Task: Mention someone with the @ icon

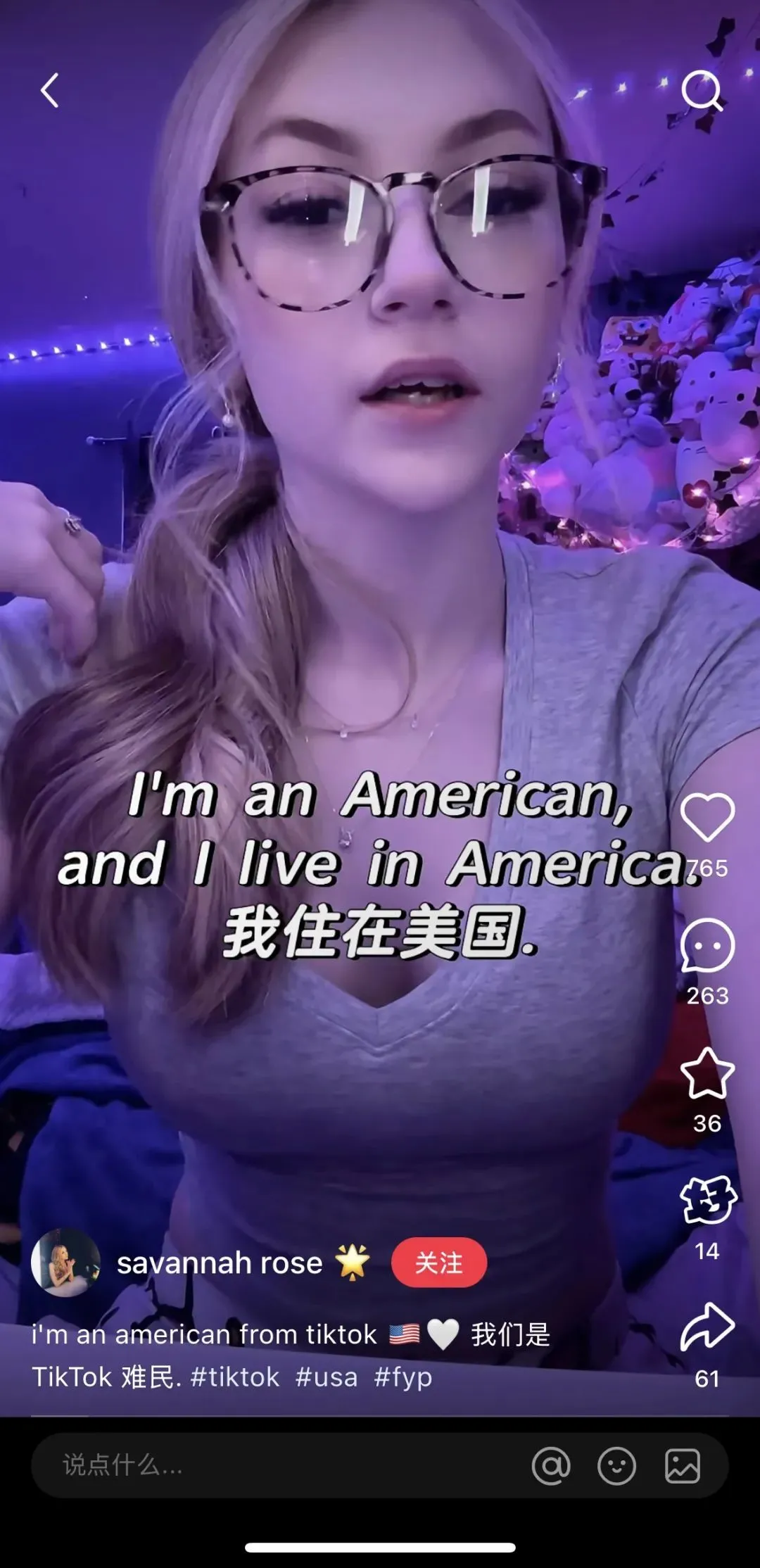Action: [551, 1465]
